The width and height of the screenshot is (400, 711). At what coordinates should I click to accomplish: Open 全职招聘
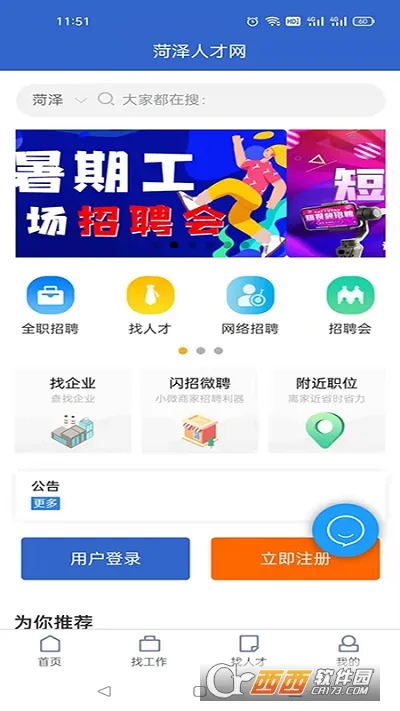tap(50, 306)
